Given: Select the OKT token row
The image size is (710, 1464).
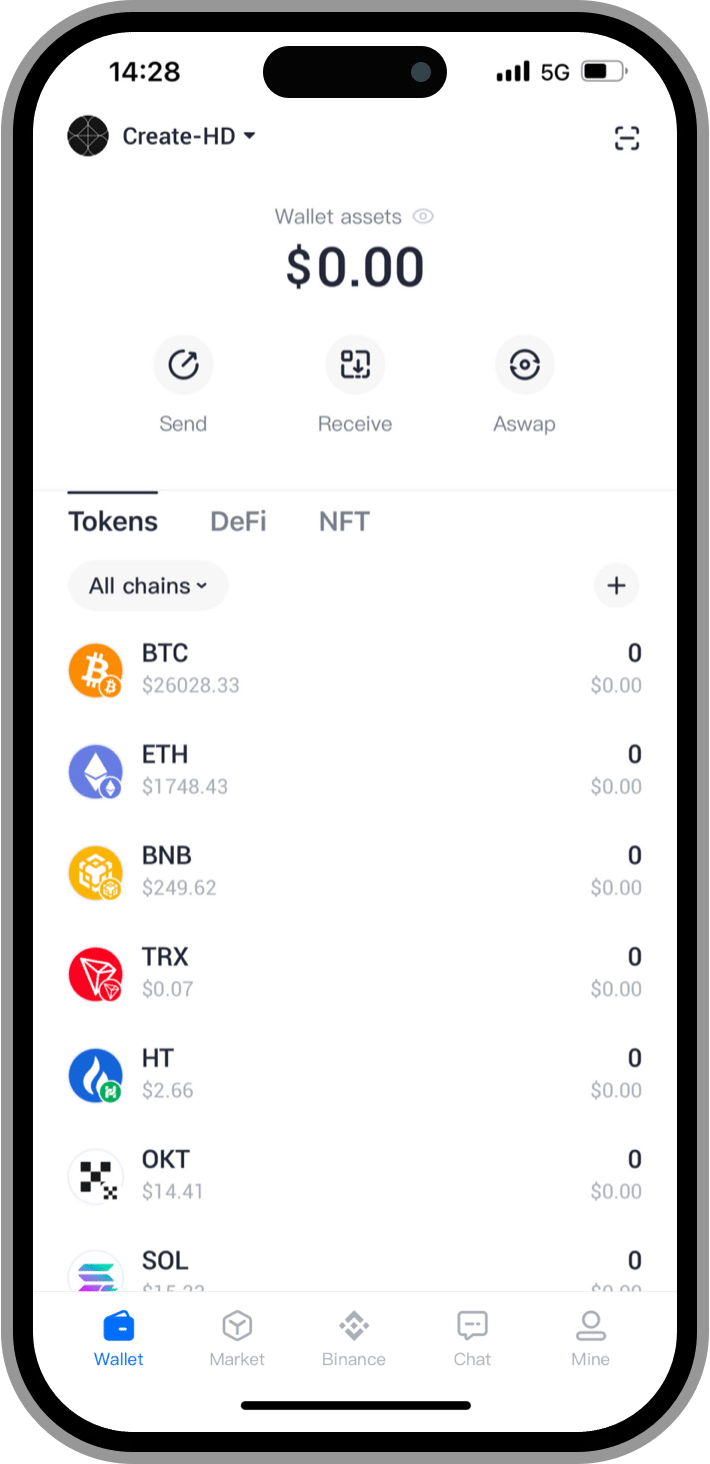Looking at the screenshot, I should [355, 1175].
